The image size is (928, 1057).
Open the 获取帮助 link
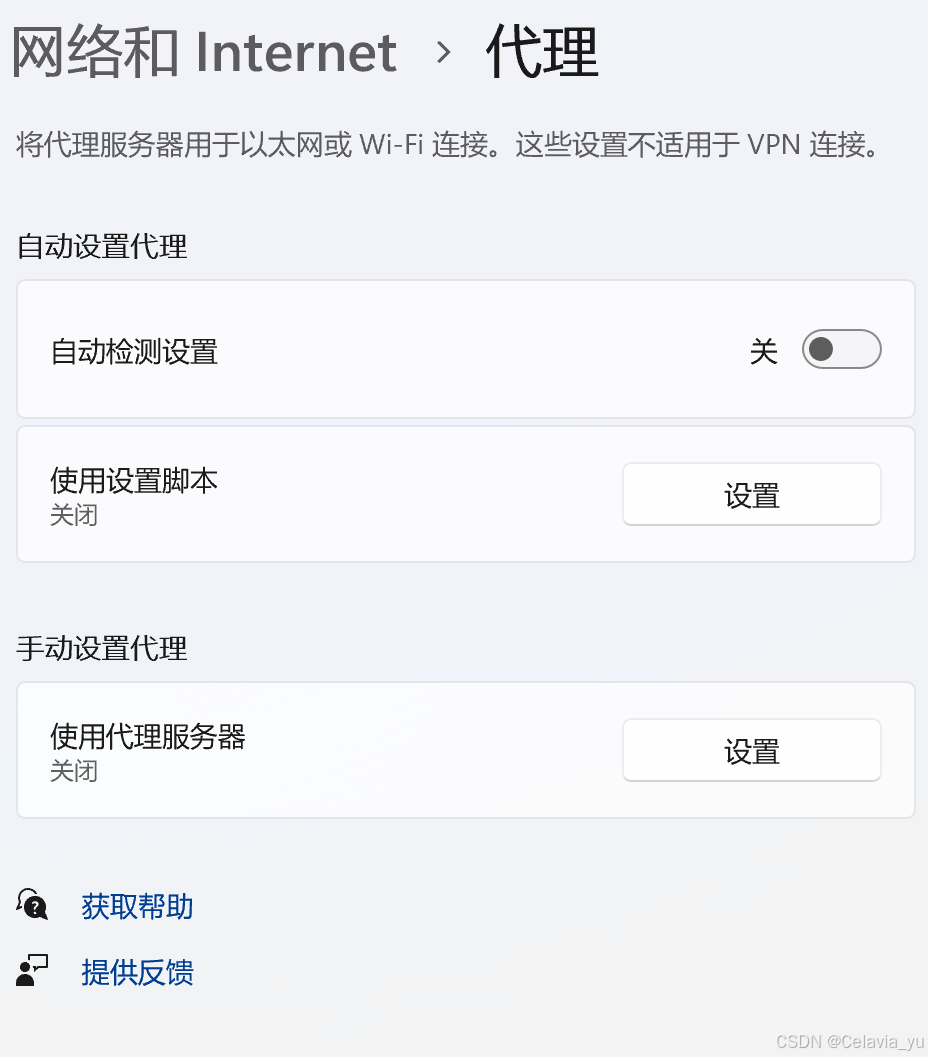(x=136, y=906)
